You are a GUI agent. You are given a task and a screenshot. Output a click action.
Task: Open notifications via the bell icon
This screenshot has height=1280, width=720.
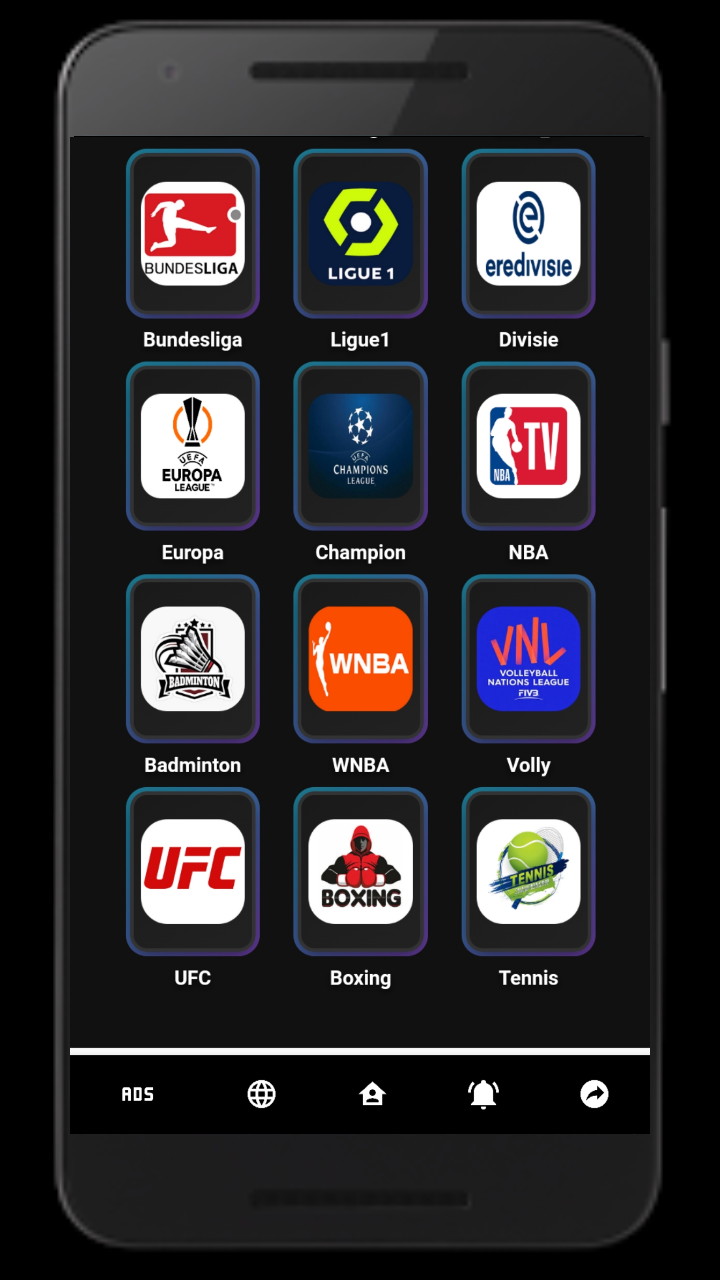(x=483, y=1094)
